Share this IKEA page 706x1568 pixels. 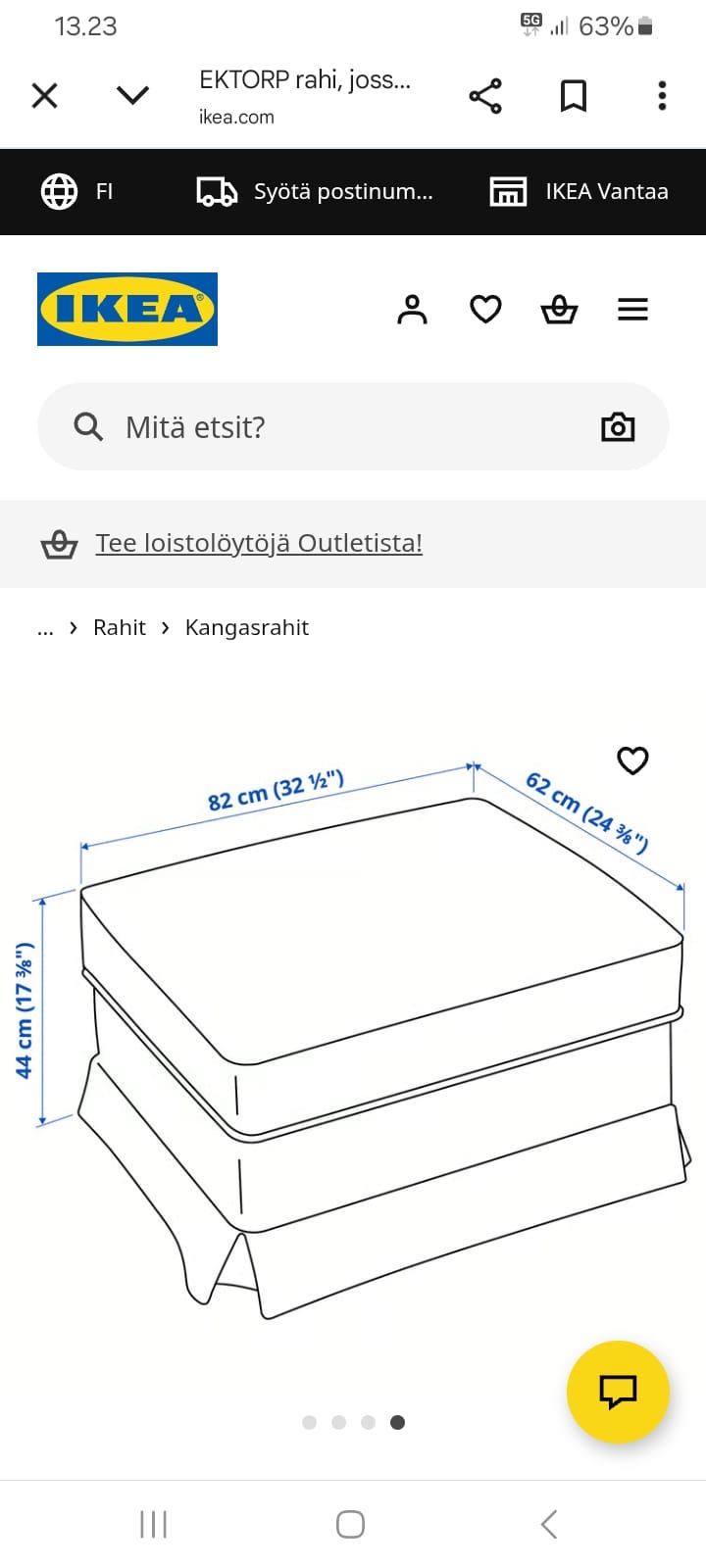[485, 96]
